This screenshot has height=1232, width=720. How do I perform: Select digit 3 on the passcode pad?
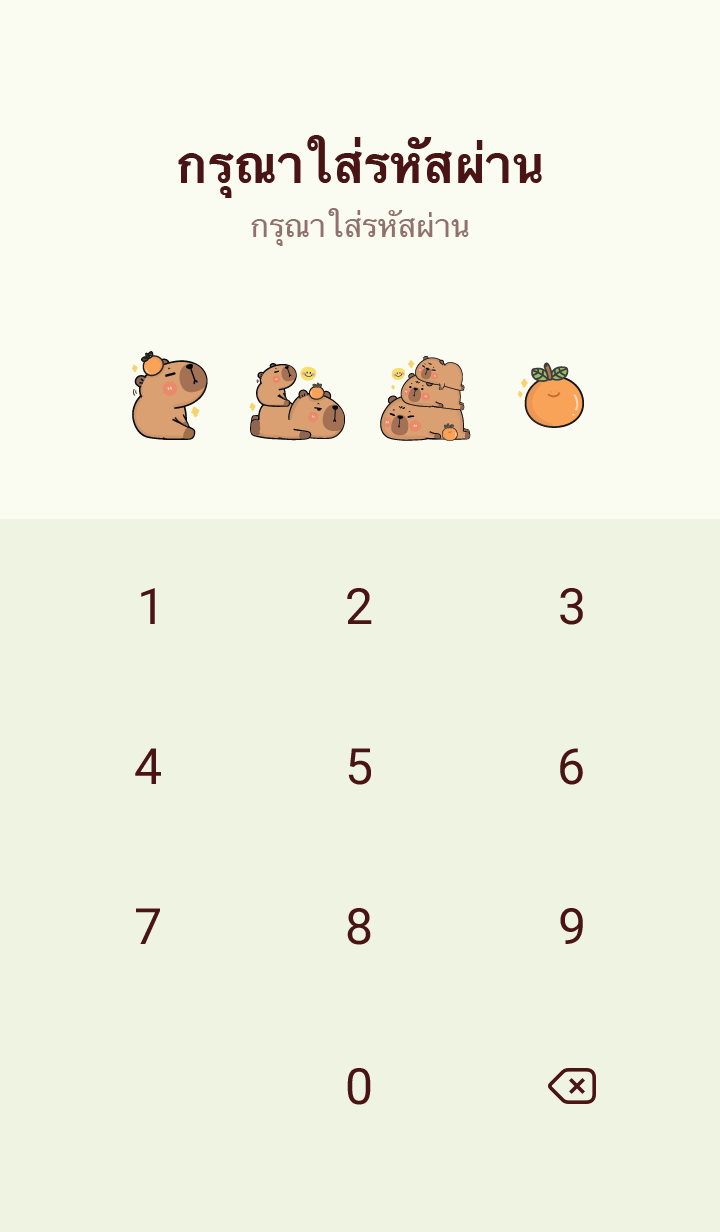click(571, 607)
